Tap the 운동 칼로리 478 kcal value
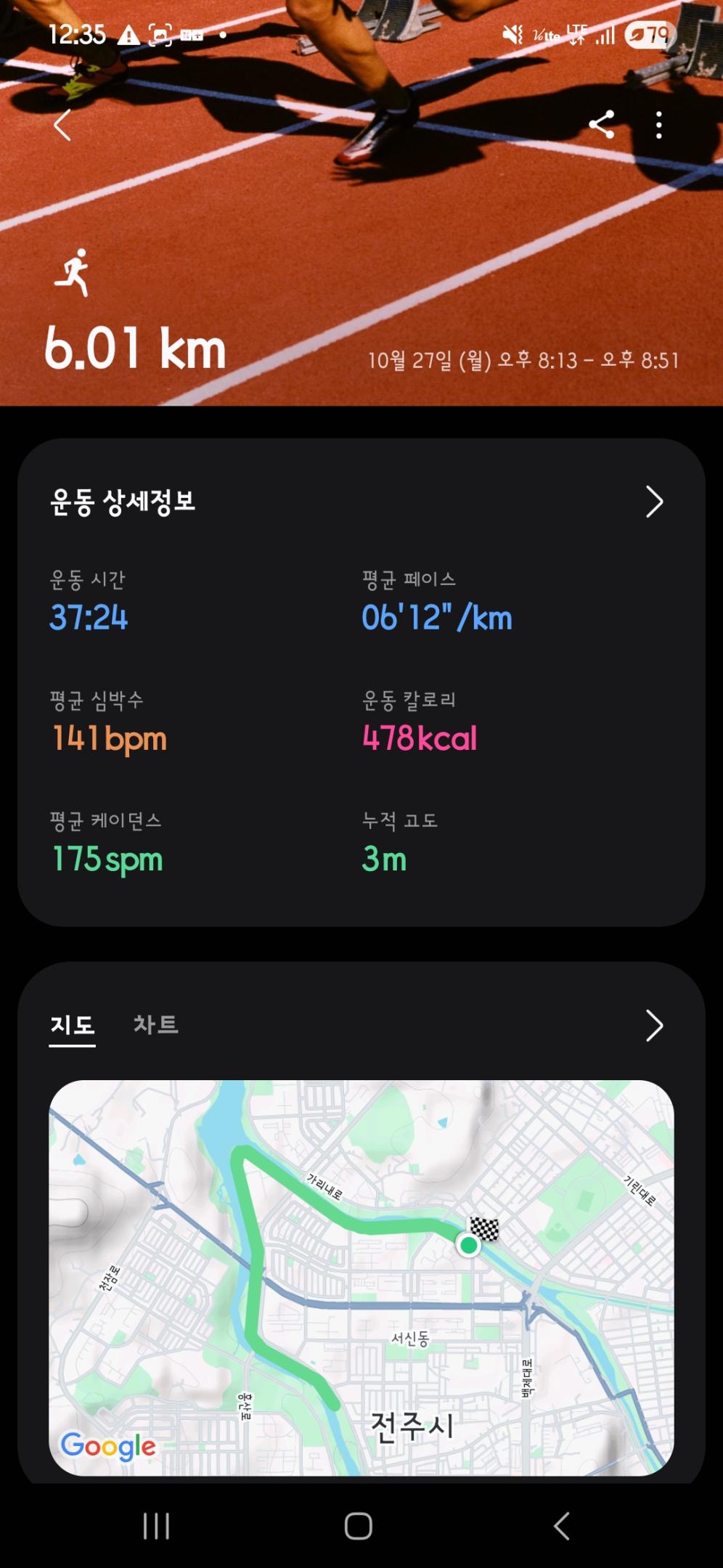Image resolution: width=723 pixels, height=1568 pixels. 419,739
